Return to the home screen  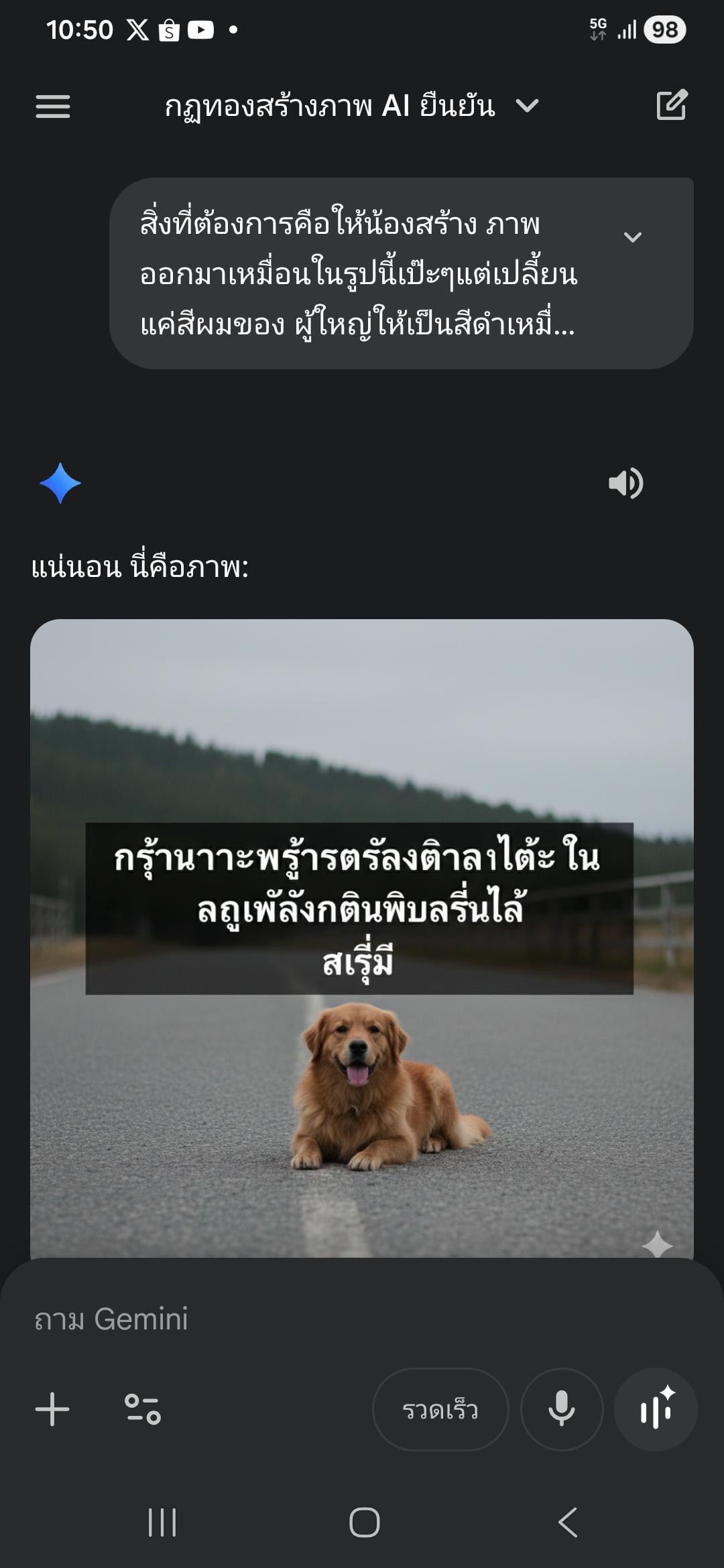point(364,1522)
